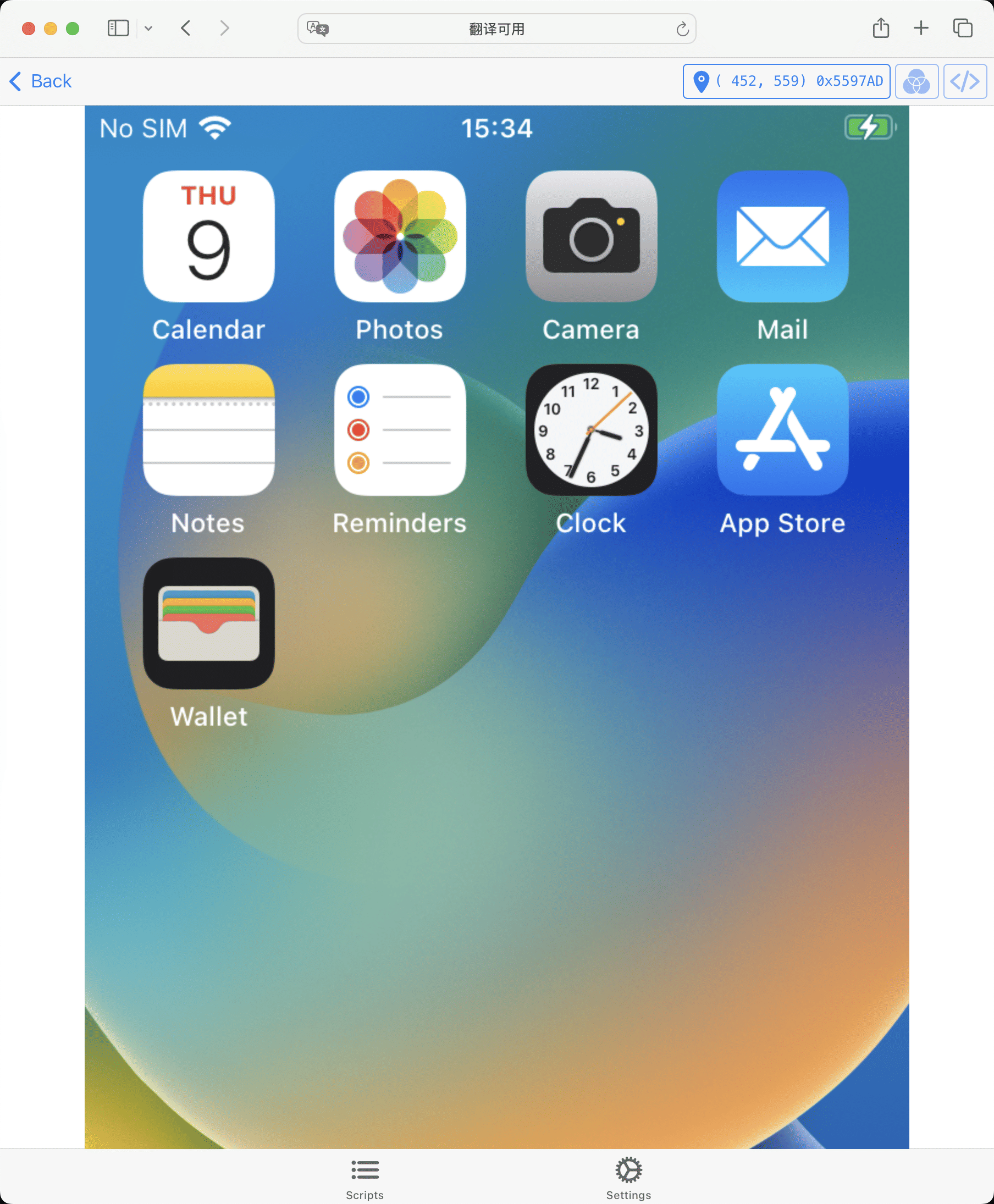
Task: Switch to the Scripts tab
Action: (365, 1179)
